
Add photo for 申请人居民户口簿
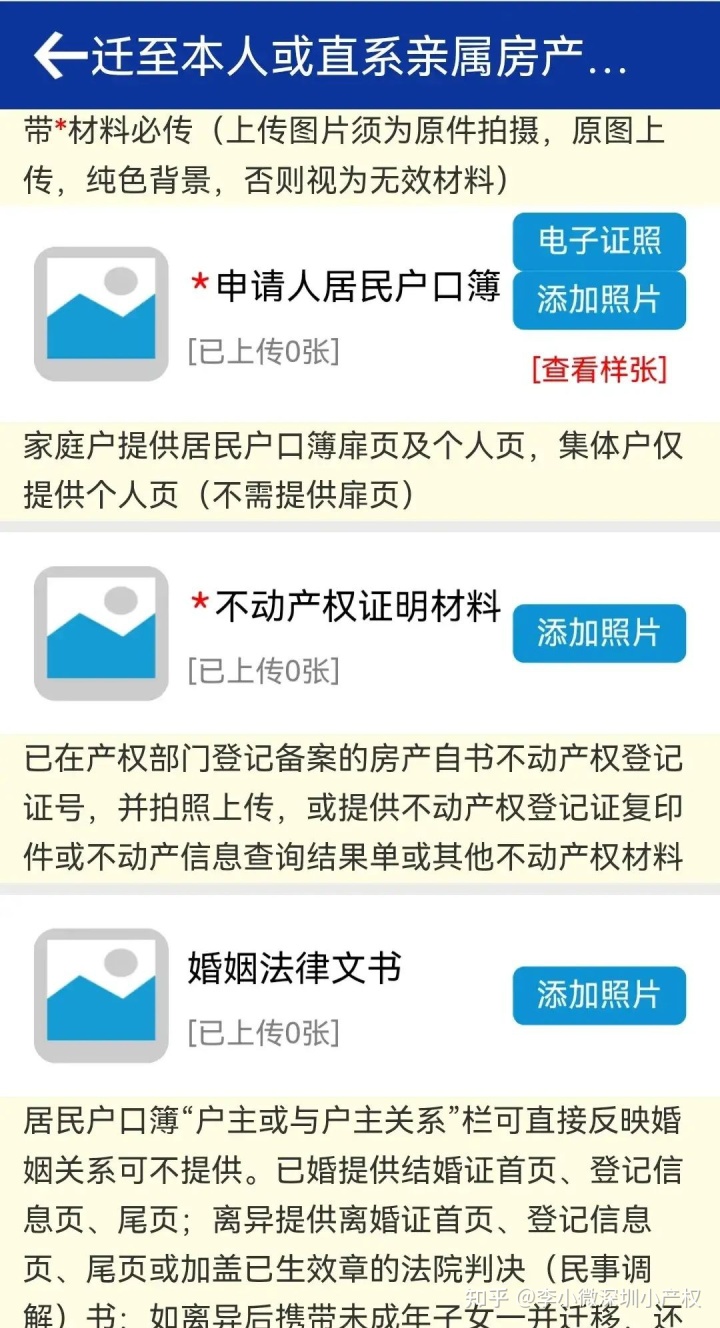pyautogui.click(x=599, y=300)
